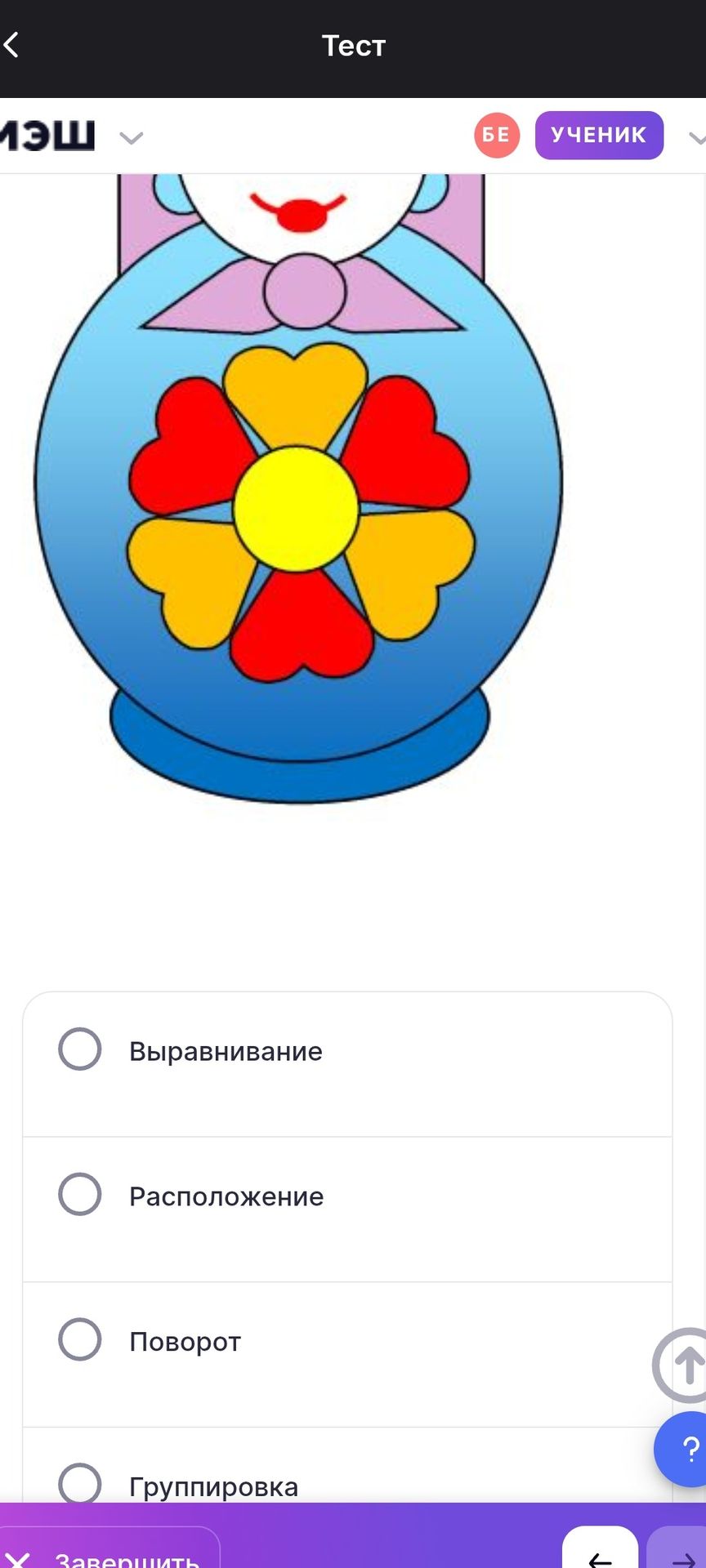Open the help question mark button
The height and width of the screenshot is (1568, 706).
[x=683, y=1450]
